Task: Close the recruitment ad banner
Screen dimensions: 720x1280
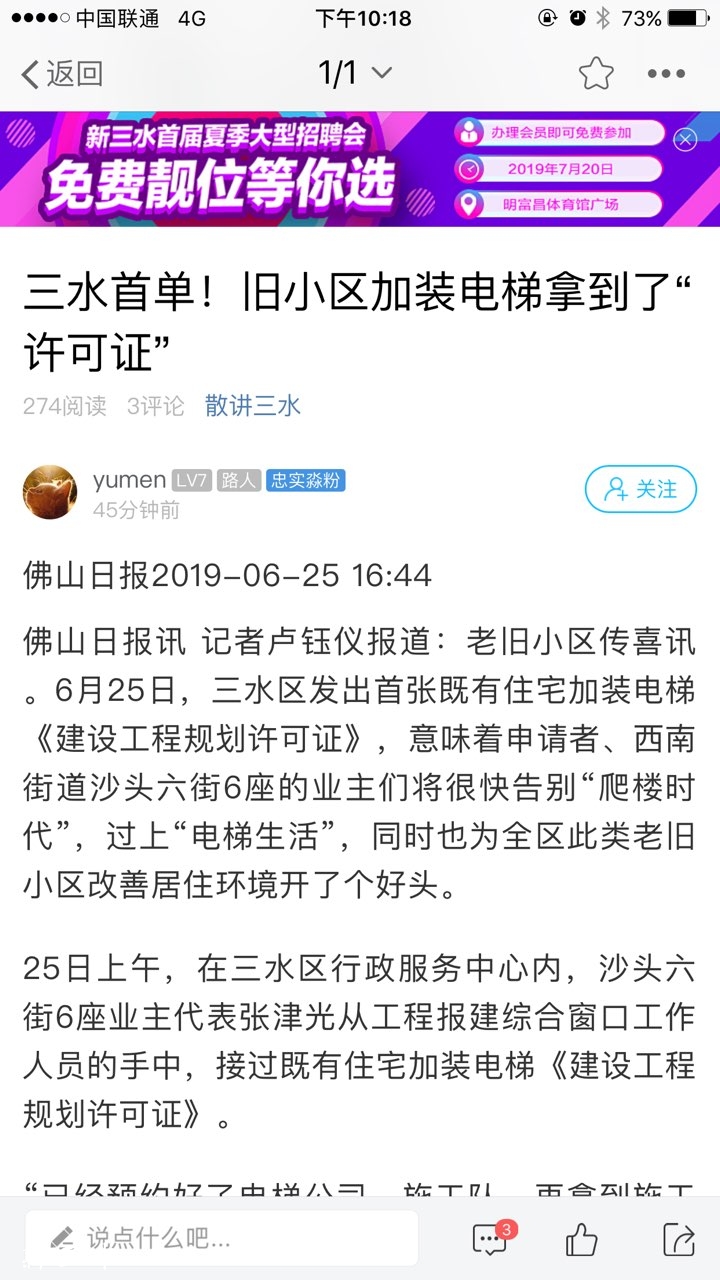Action: pyautogui.click(x=685, y=140)
